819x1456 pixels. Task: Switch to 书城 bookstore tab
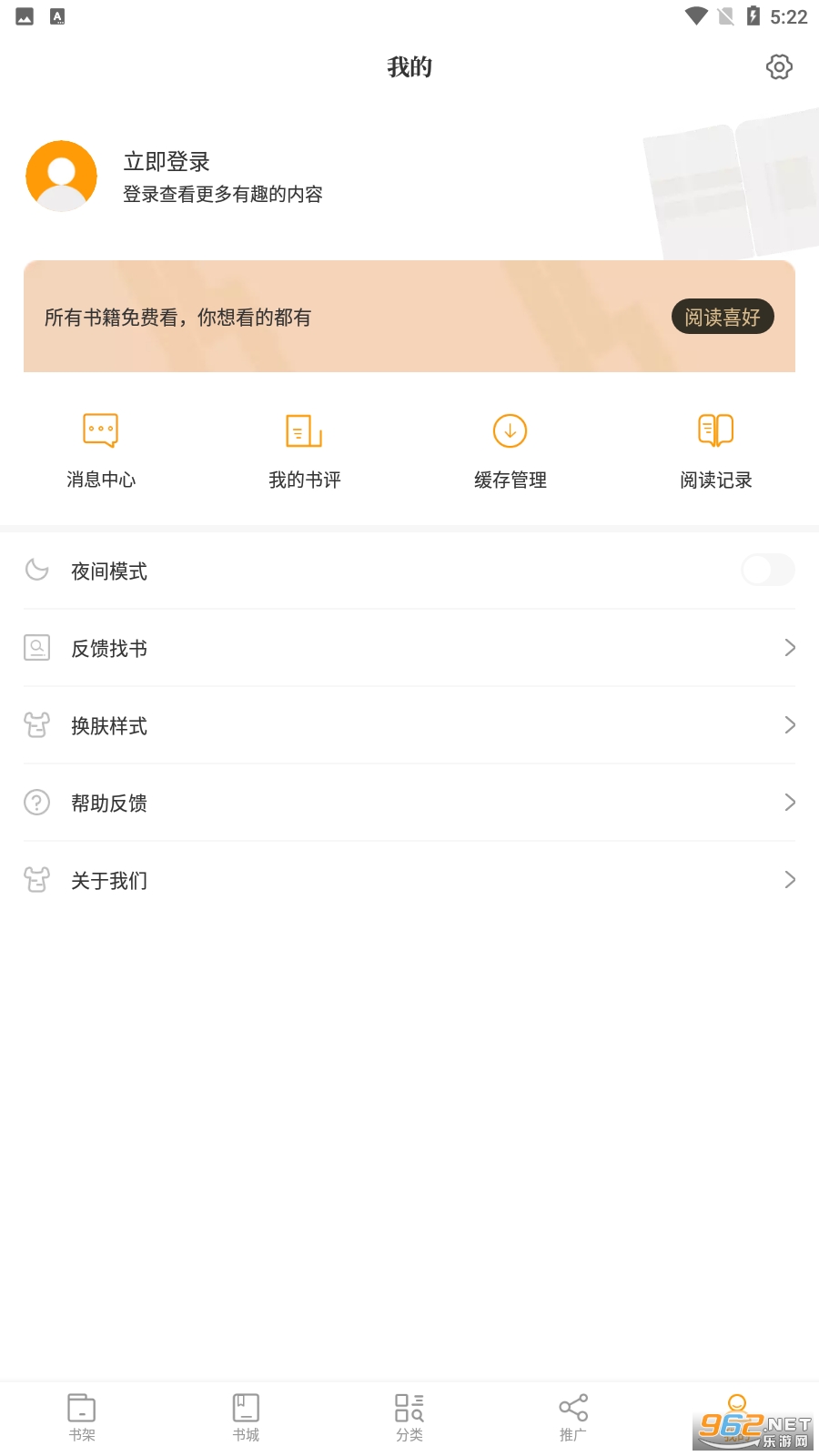[246, 1417]
